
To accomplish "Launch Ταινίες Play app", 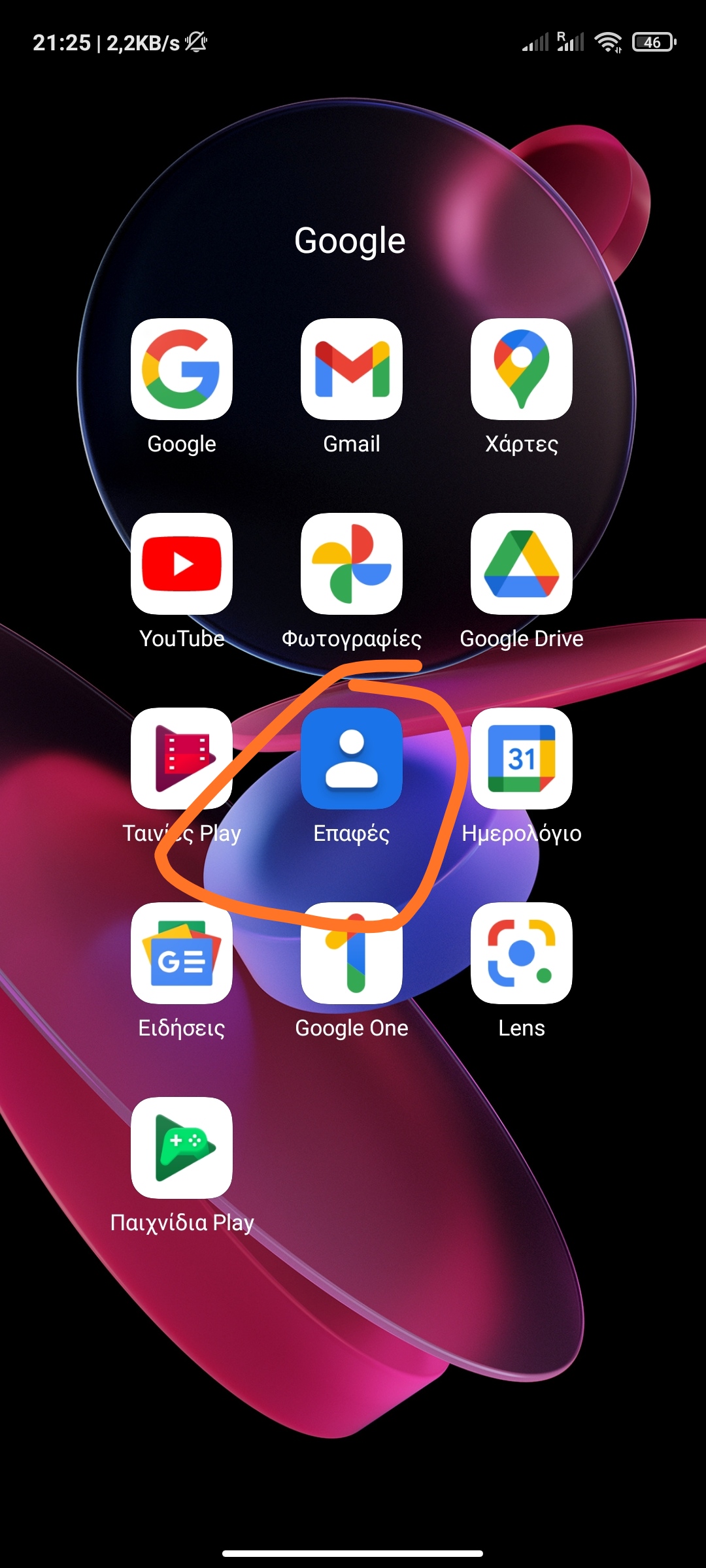I will (182, 759).
